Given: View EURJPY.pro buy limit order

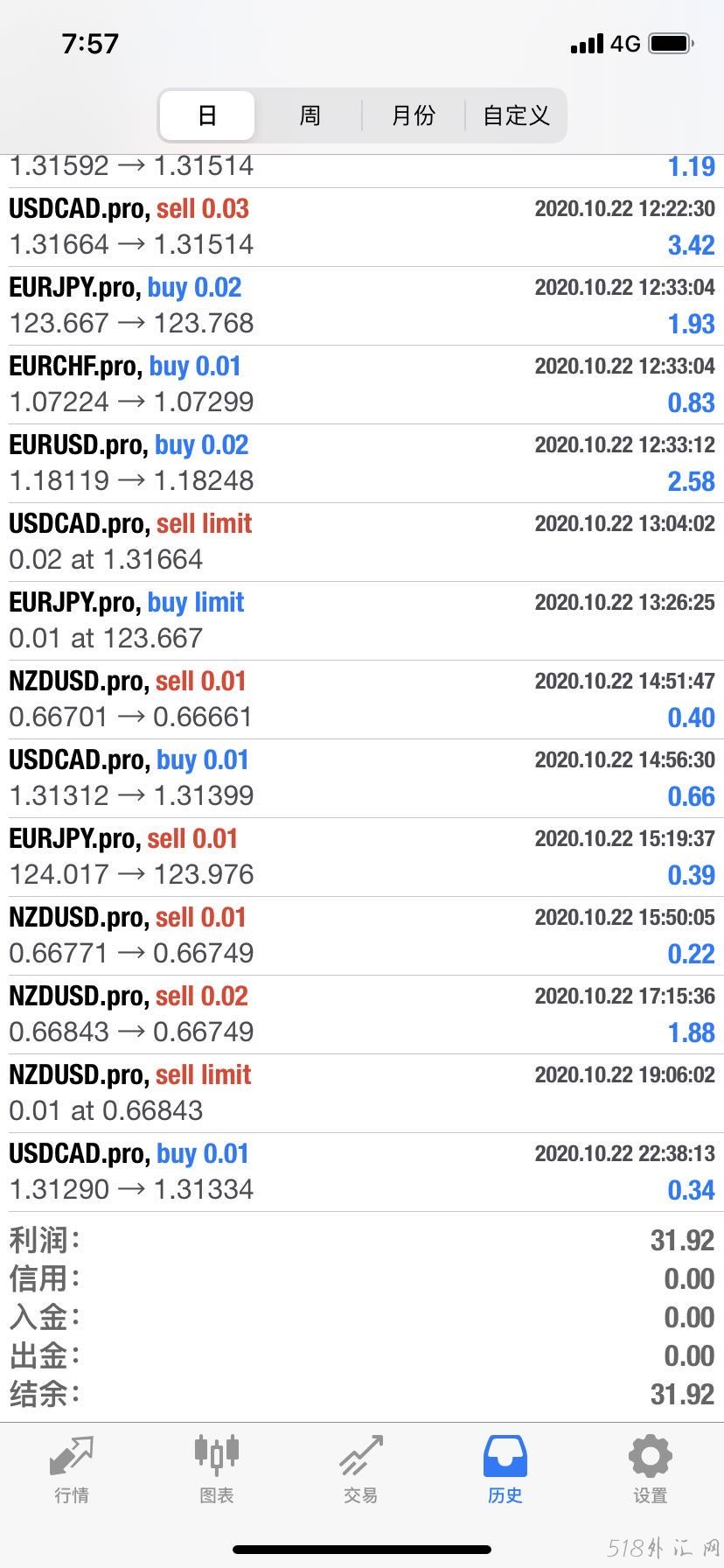Looking at the screenshot, I should pyautogui.click(x=362, y=620).
